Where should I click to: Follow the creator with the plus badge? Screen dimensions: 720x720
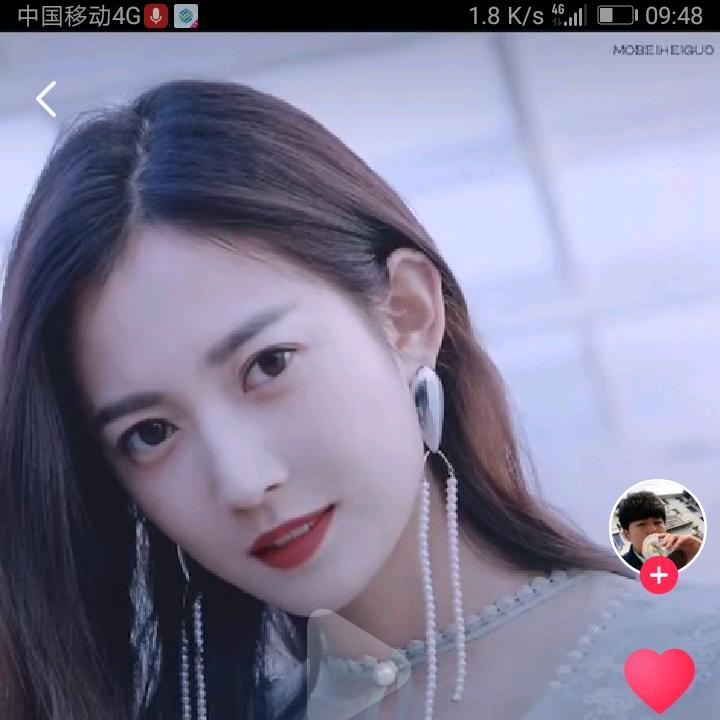pos(658,576)
